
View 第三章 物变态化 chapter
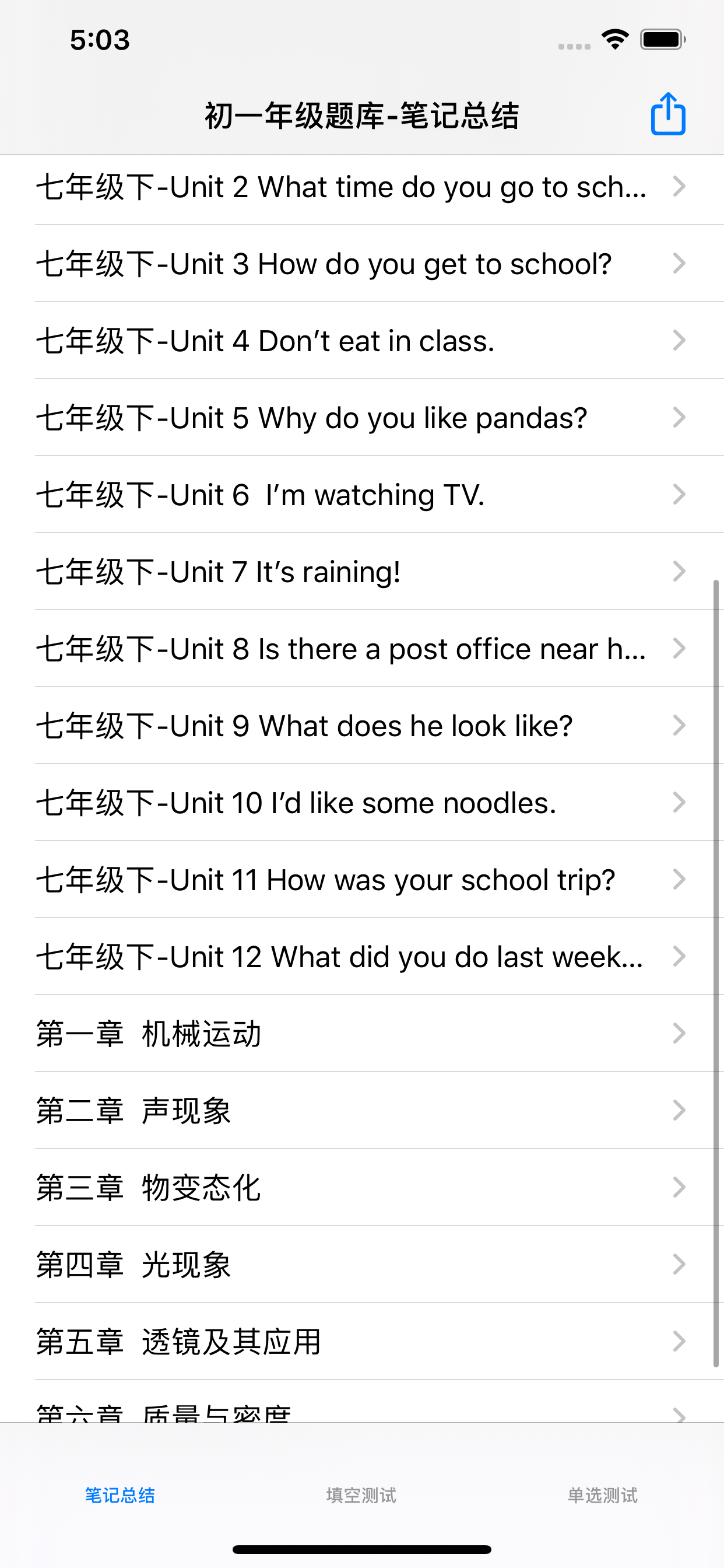tap(361, 1188)
